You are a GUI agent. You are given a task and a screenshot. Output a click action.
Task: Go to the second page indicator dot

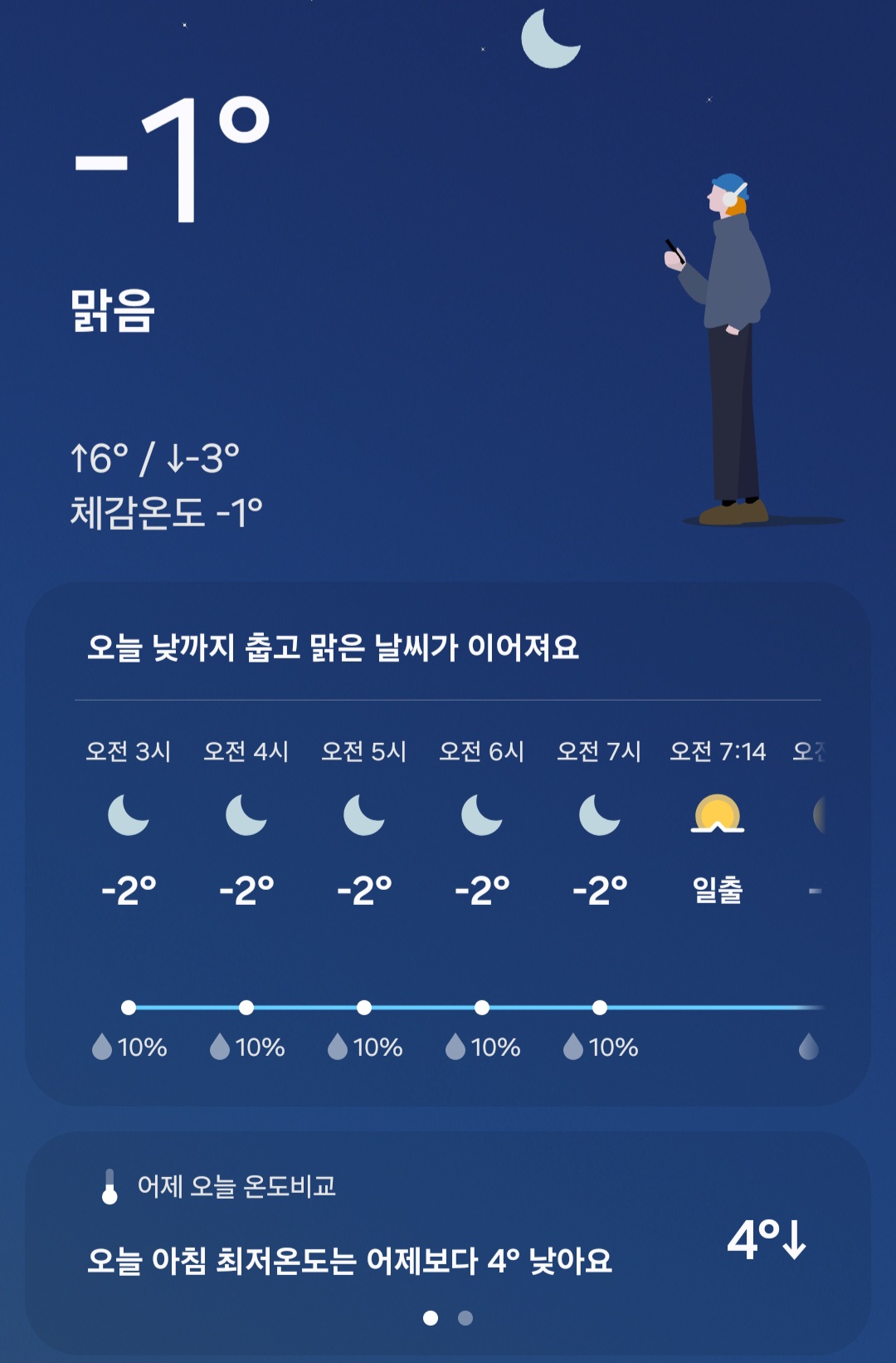coord(465,1318)
